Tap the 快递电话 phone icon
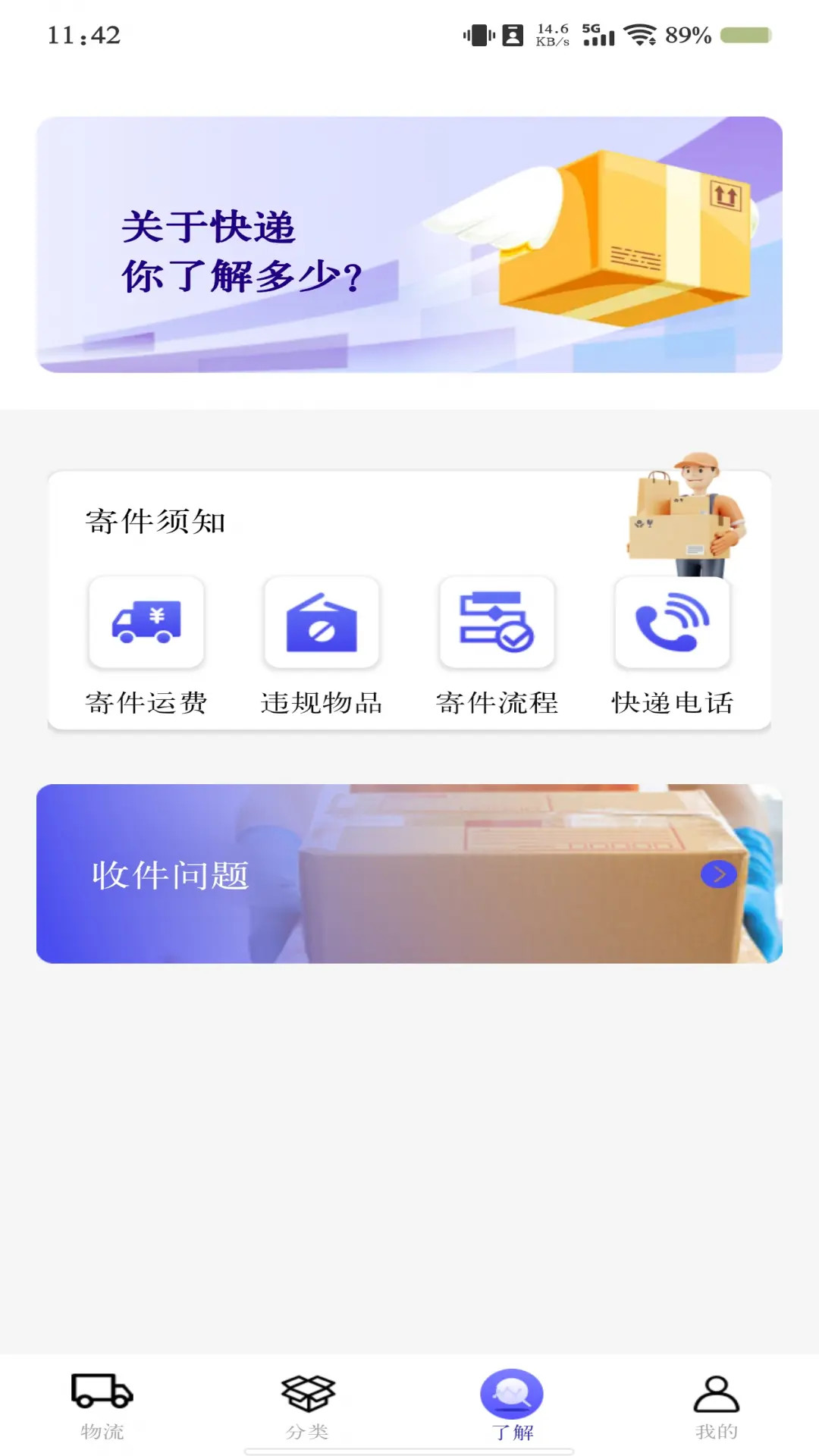 pos(672,622)
